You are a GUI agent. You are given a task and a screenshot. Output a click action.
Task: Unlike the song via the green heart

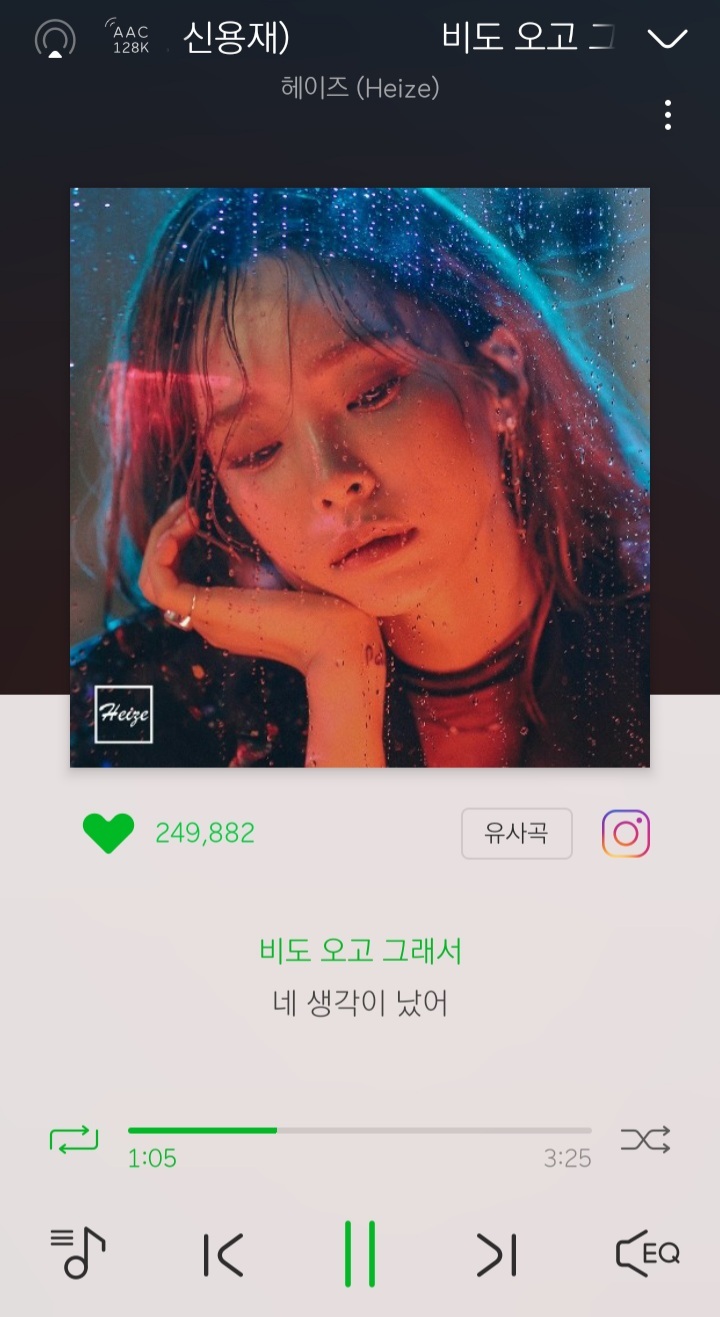[x=108, y=833]
